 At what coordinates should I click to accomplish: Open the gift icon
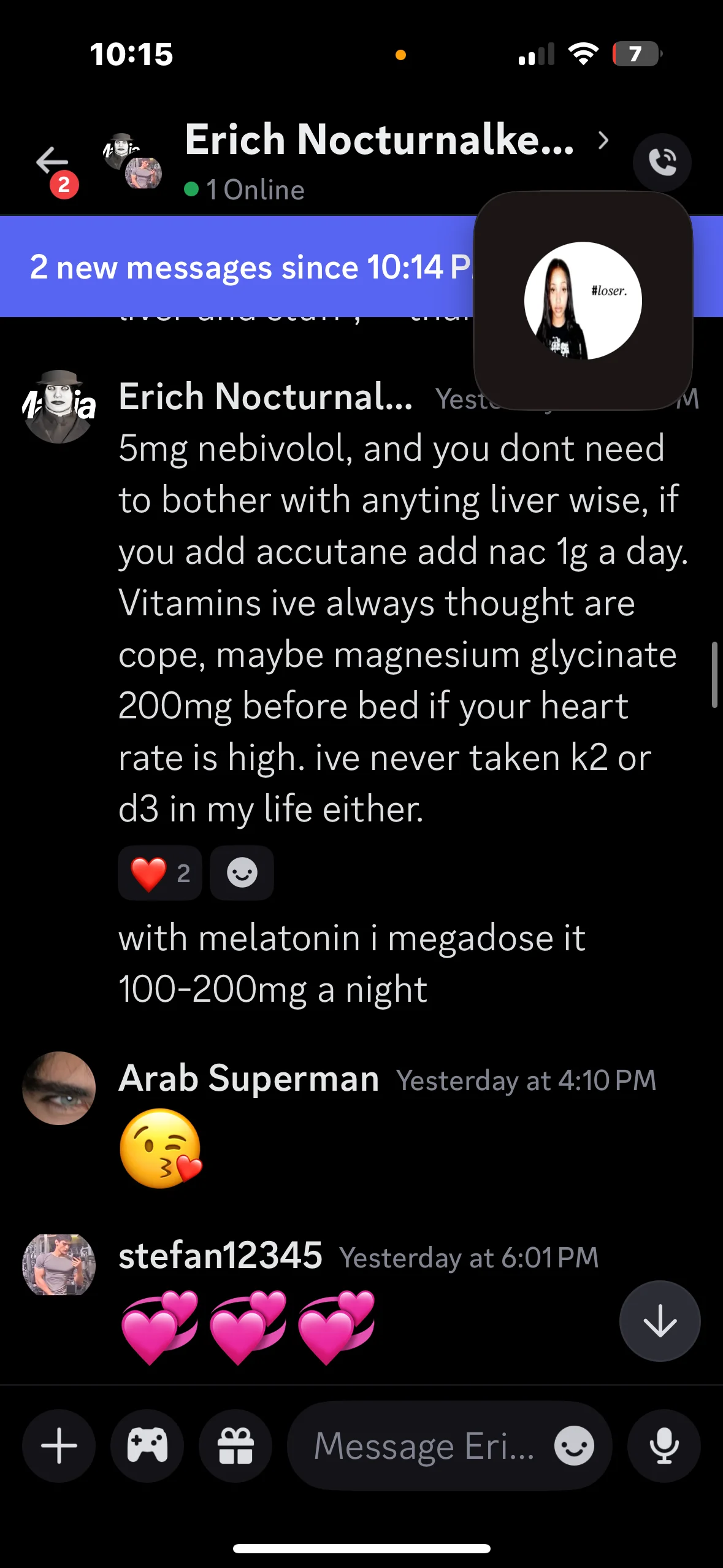click(x=235, y=1446)
